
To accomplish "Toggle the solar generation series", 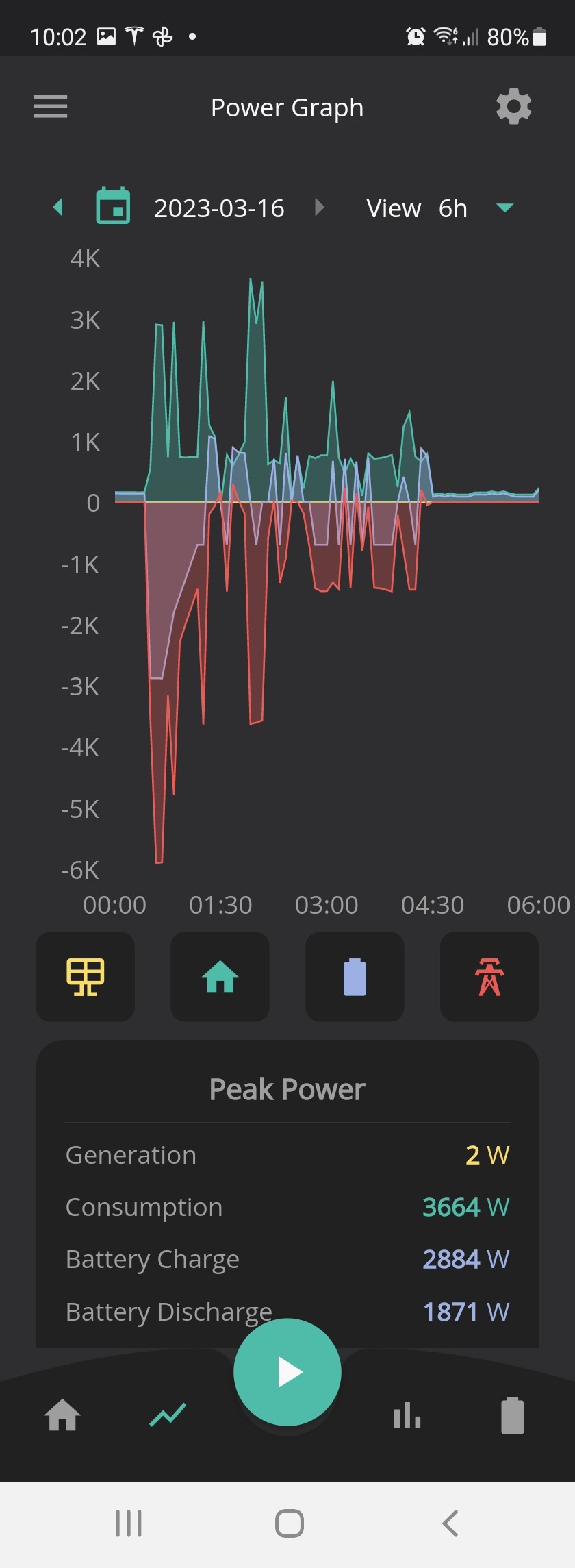I will (85, 976).
